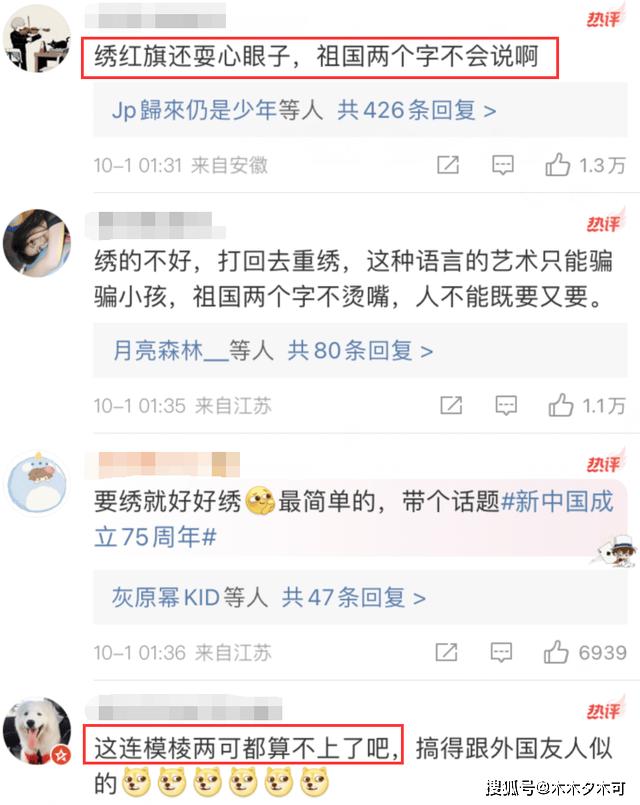Image resolution: width=640 pixels, height=805 pixels.
Task: Open the white dog avatar's profile
Action: click(x=37, y=731)
